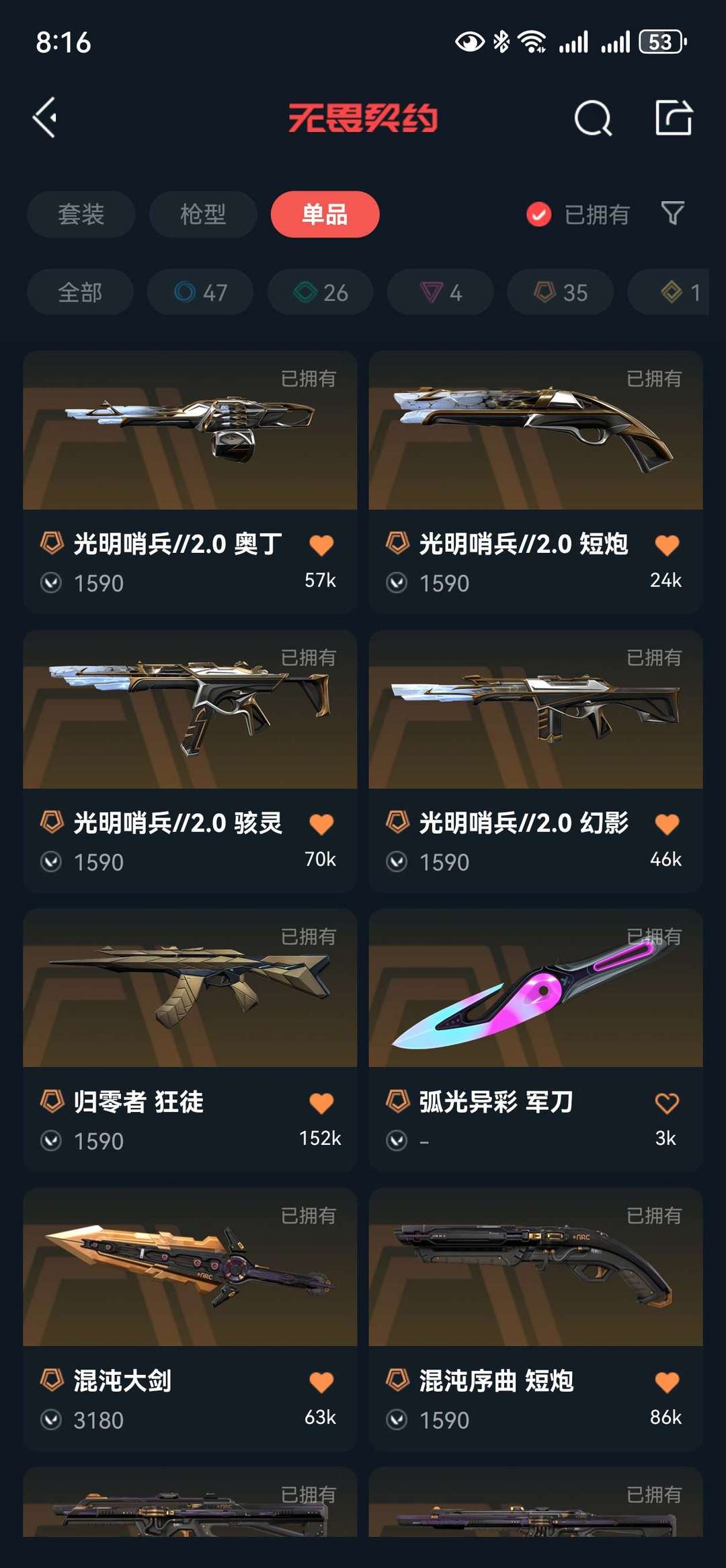Select the teal tier filter showing 26

pyautogui.click(x=319, y=292)
